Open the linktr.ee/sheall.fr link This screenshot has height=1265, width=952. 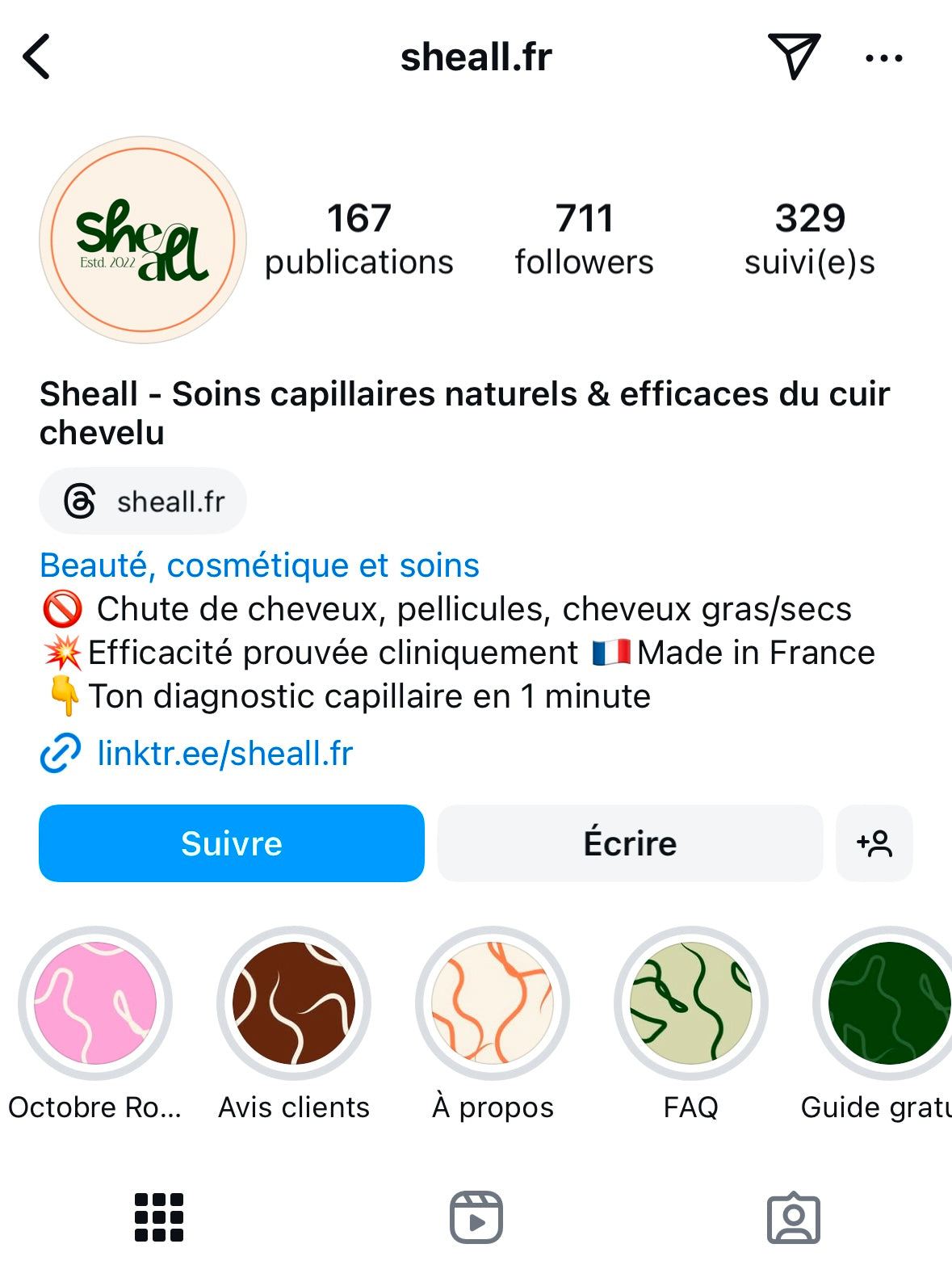pos(224,754)
